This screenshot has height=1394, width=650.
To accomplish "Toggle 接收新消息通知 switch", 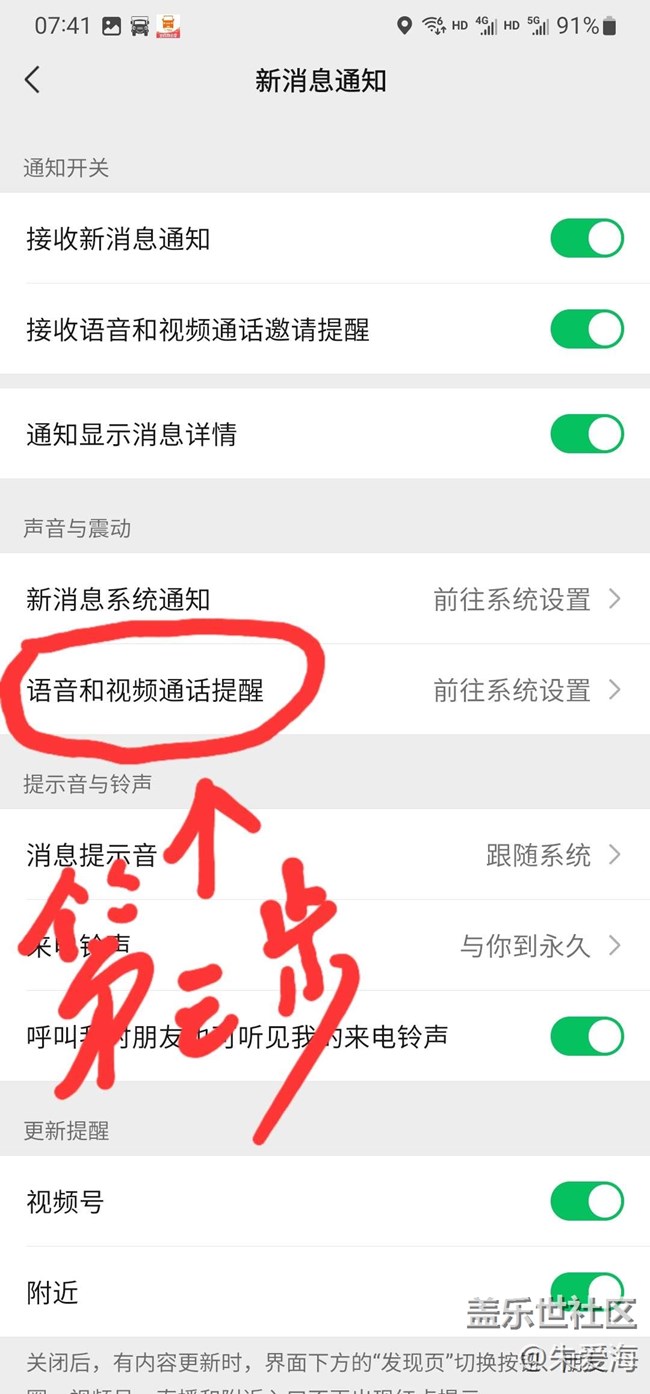I will click(x=587, y=239).
